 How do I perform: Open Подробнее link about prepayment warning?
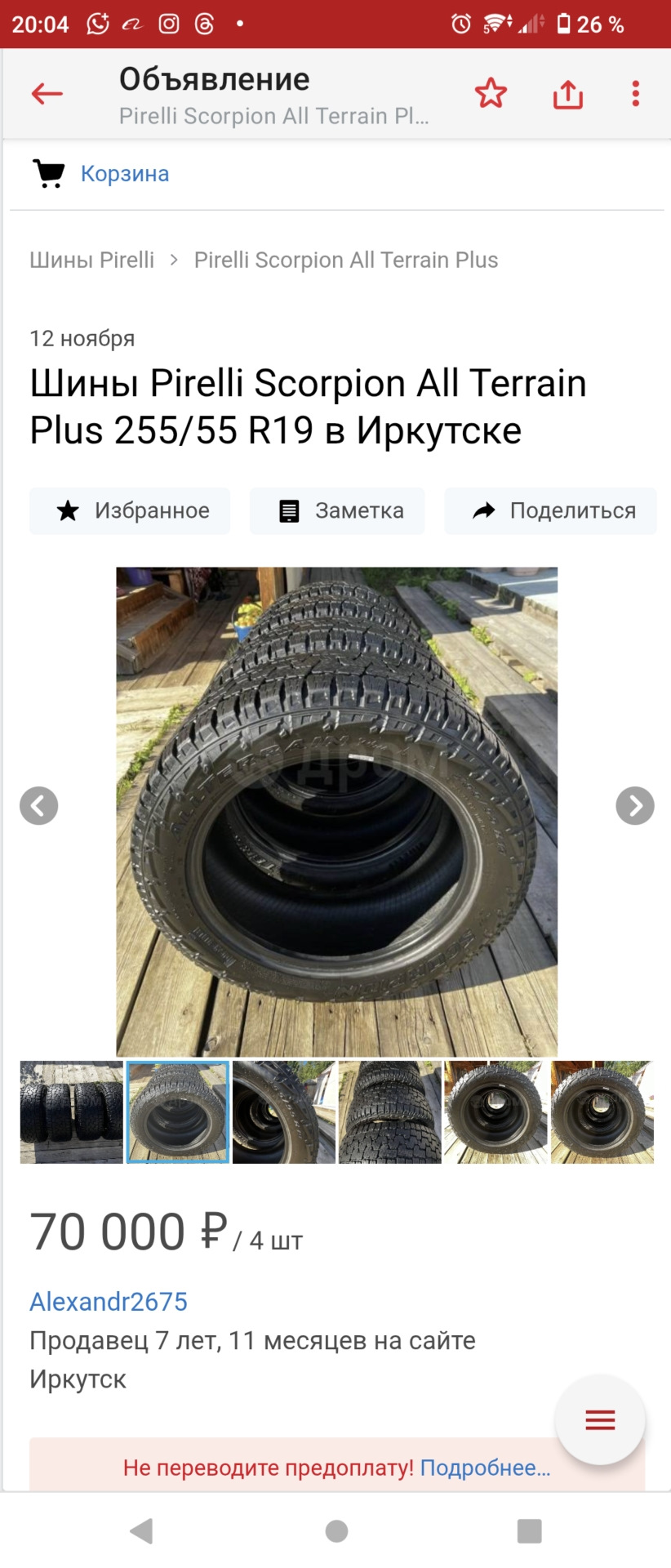tap(485, 1468)
